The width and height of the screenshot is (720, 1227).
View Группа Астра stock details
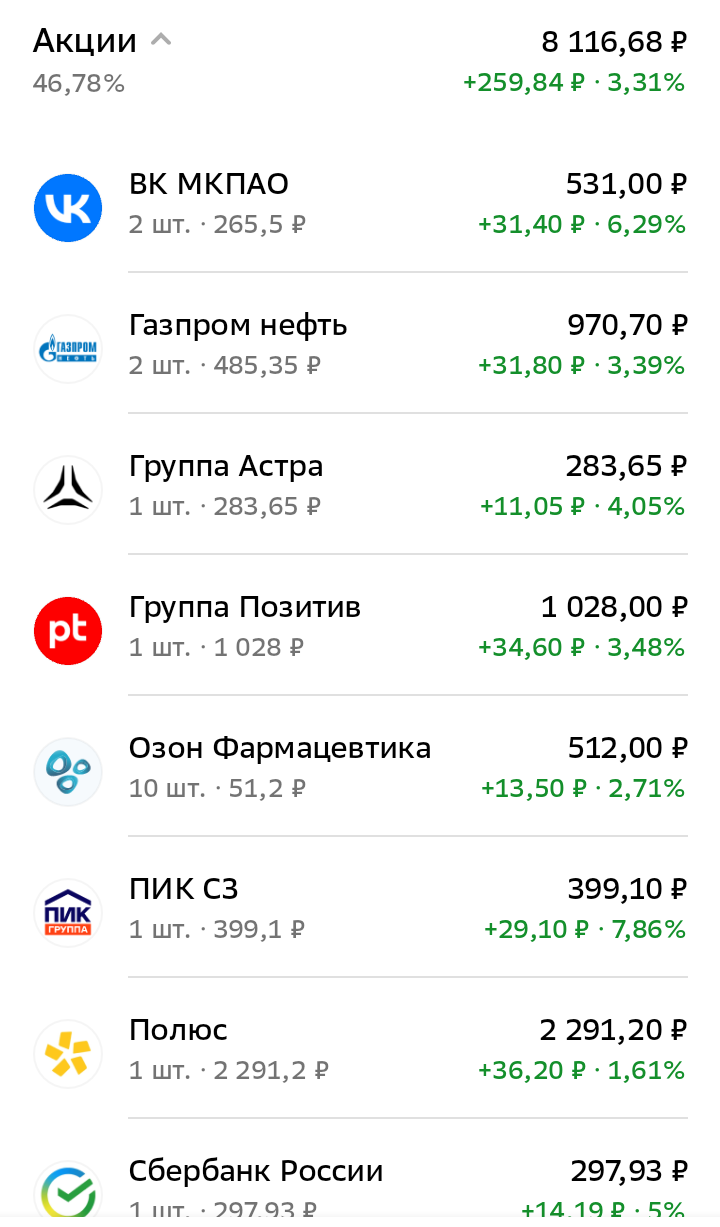[x=360, y=486]
